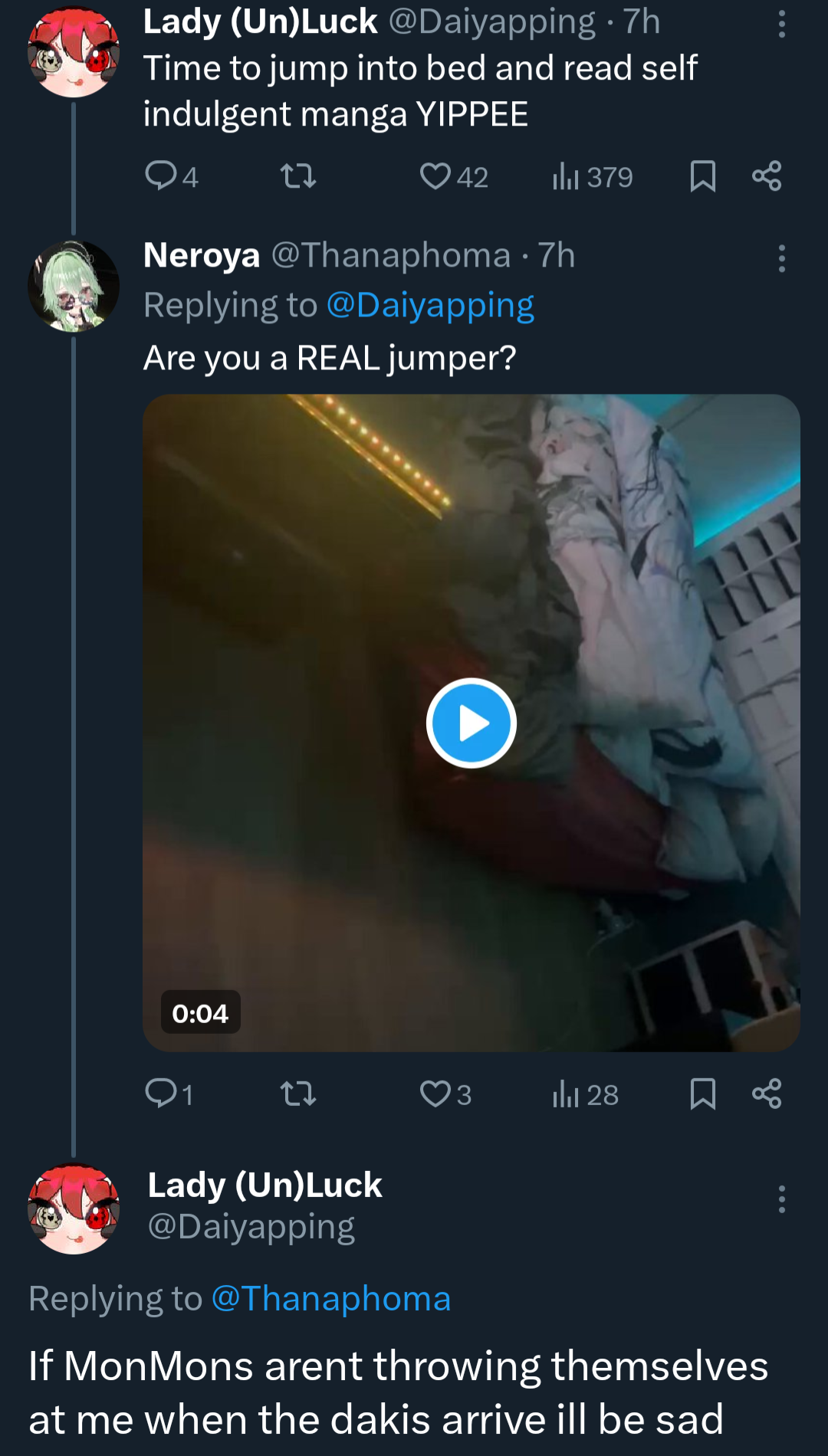
Task: Retweet the manga YIPPEE tweet
Action: 298,176
